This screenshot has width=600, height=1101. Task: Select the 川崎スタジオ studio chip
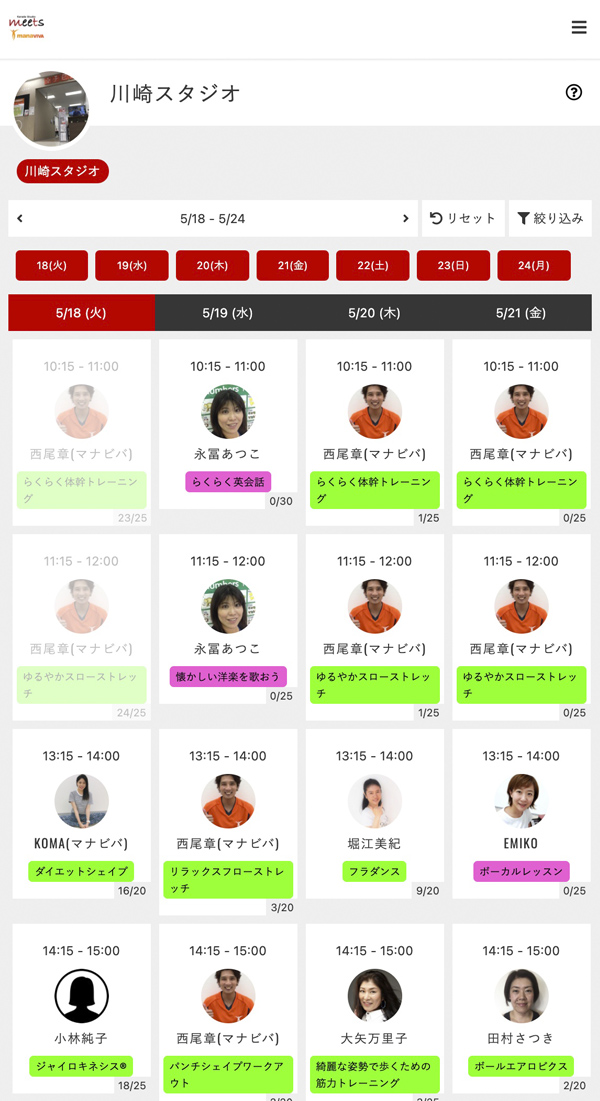coord(63,171)
